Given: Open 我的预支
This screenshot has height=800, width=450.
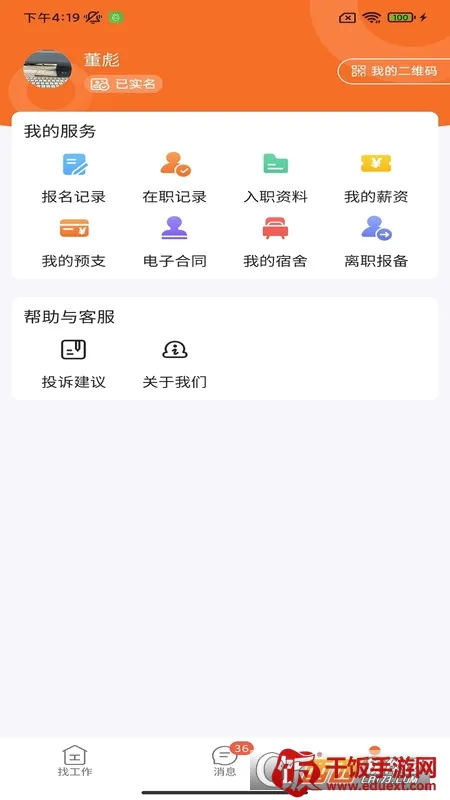Looking at the screenshot, I should coord(74,242).
